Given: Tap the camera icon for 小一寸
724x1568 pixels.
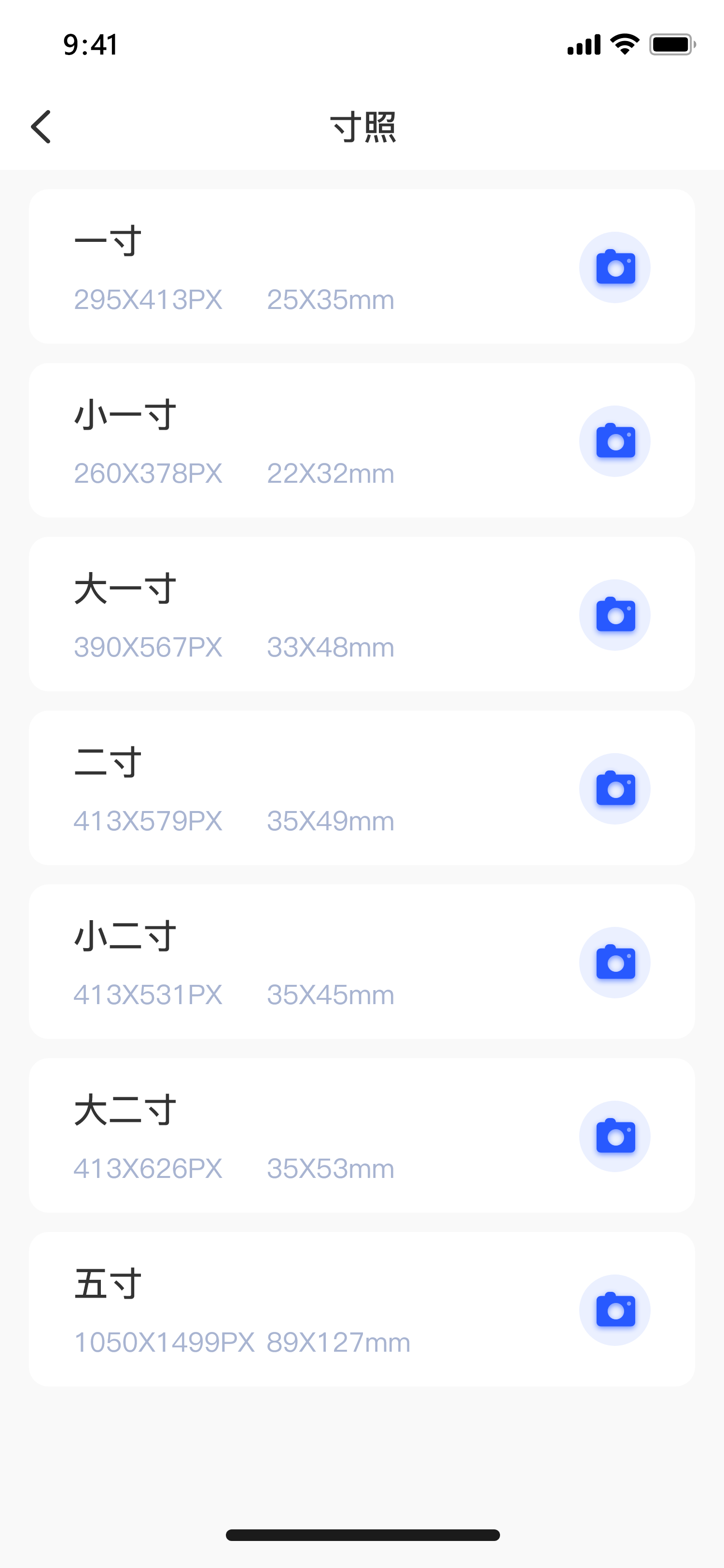Looking at the screenshot, I should tap(614, 441).
